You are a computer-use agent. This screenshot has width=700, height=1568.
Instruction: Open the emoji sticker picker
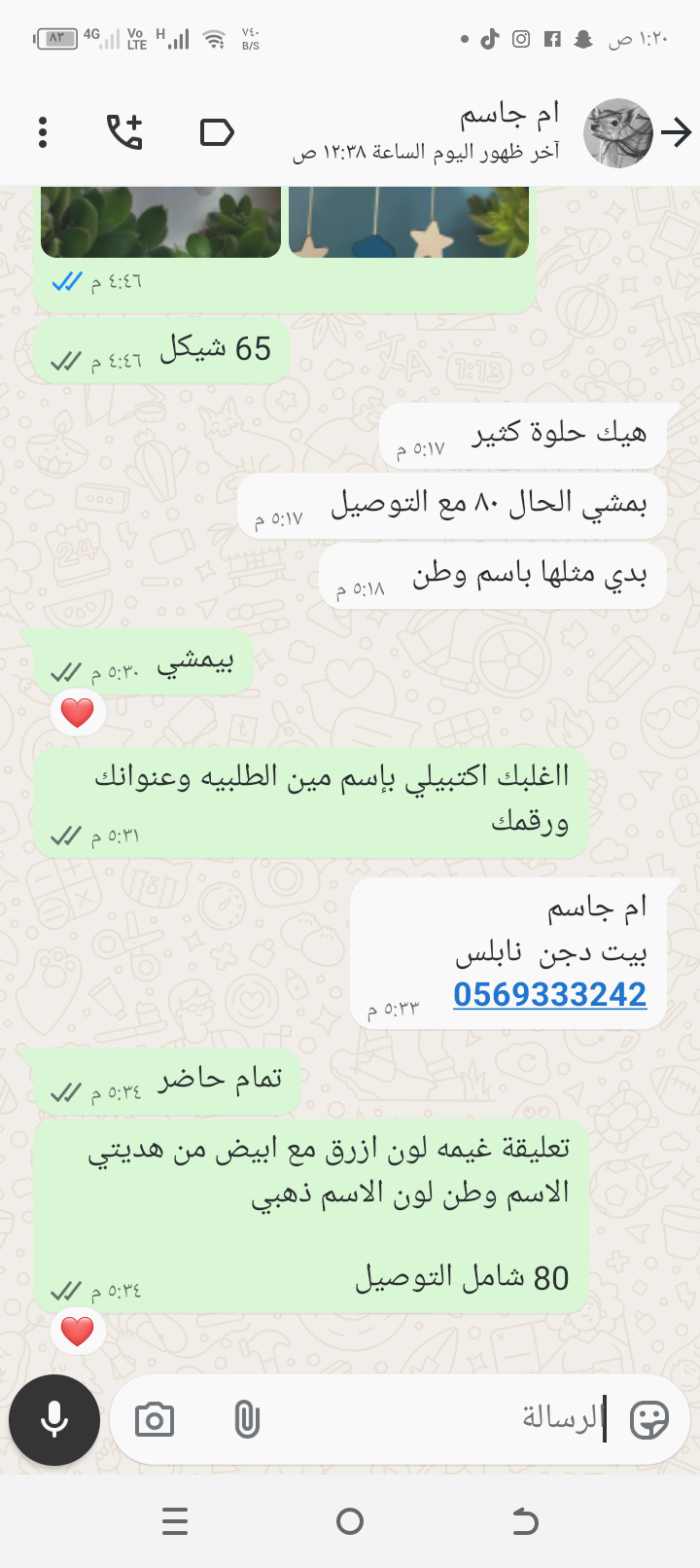tap(648, 1419)
